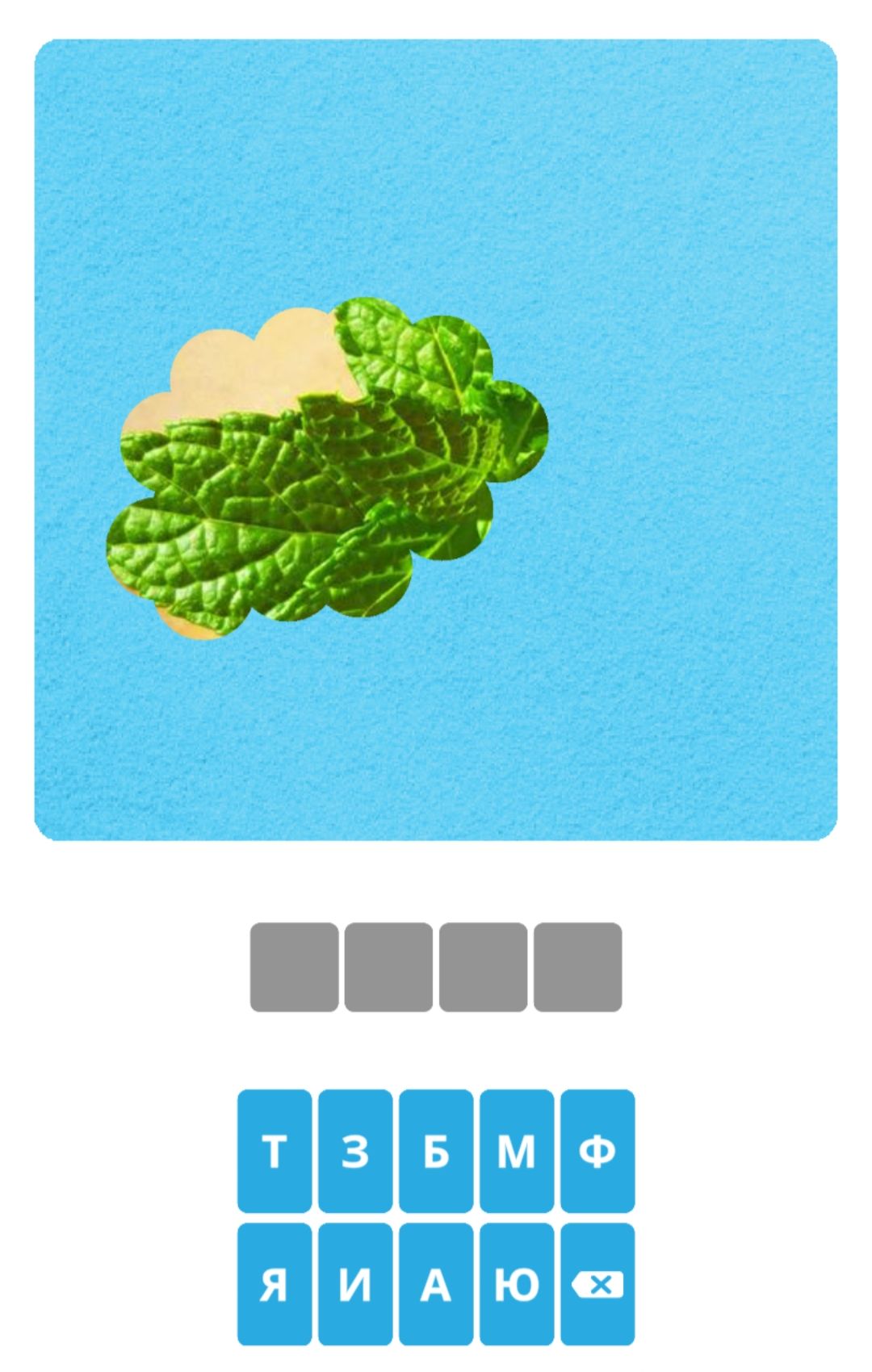Pick the letter Ю tile

click(517, 1284)
